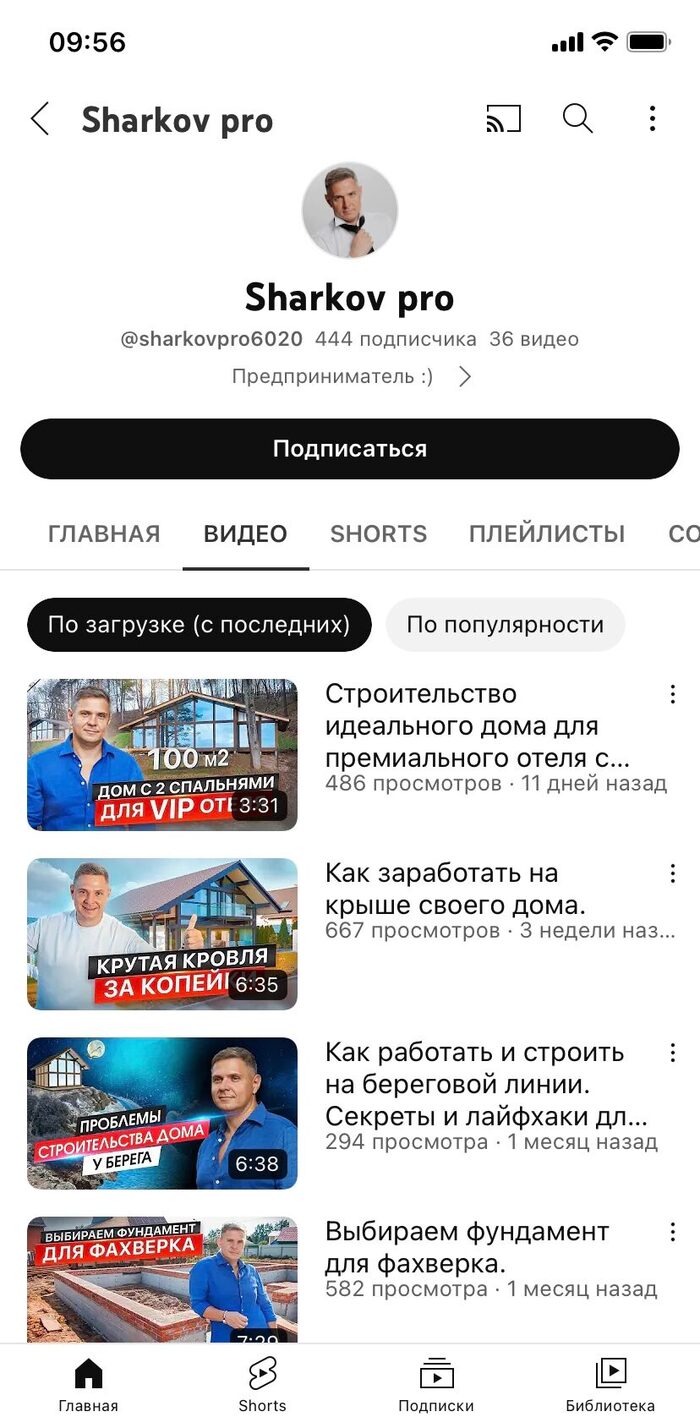Switch to the ГЛАВНАЯ channel tab
This screenshot has height=1417, width=700.
(104, 534)
